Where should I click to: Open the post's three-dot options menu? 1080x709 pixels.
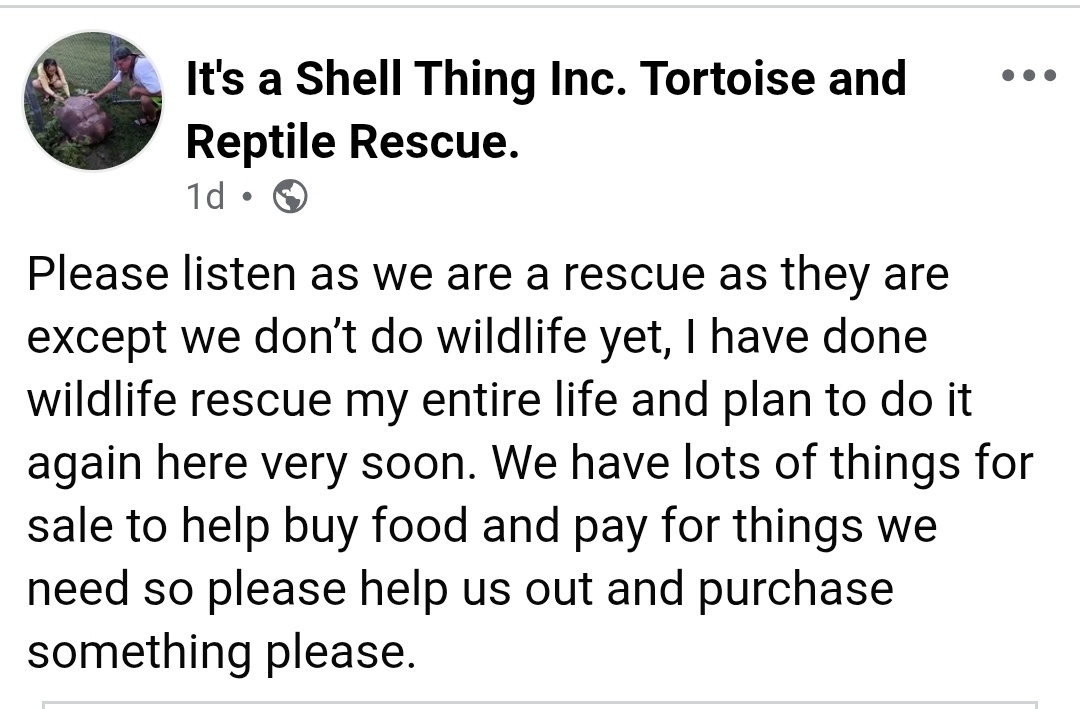(1029, 75)
